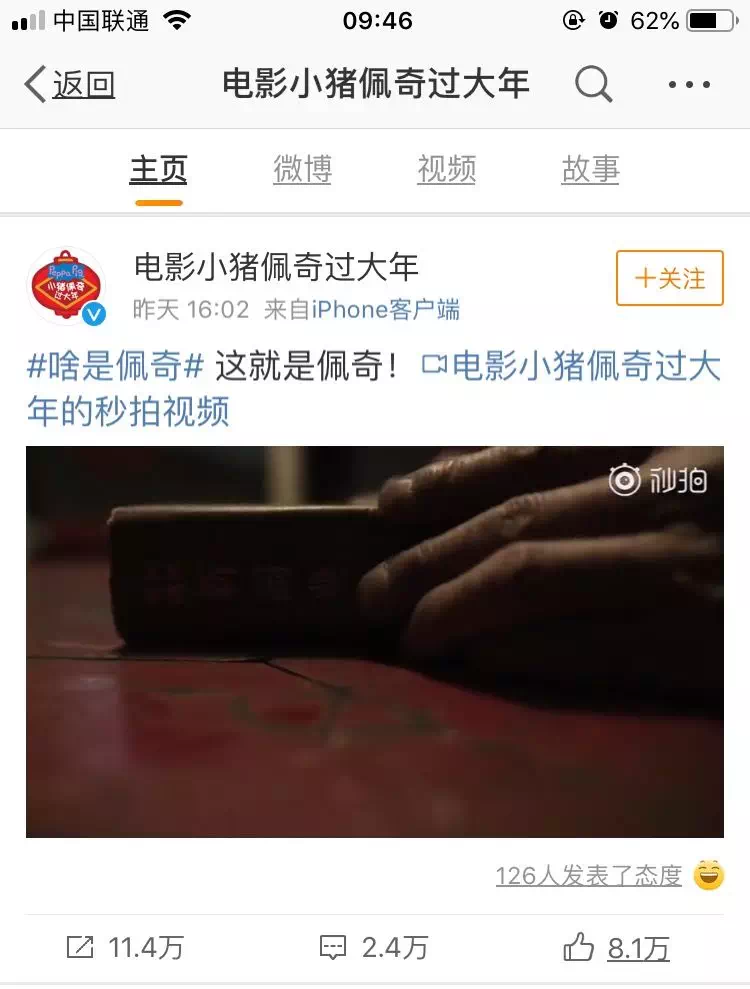Screen dimensions: 750x989
Task: Open the #啥是佩奇# hashtag topic
Action: pos(116,367)
